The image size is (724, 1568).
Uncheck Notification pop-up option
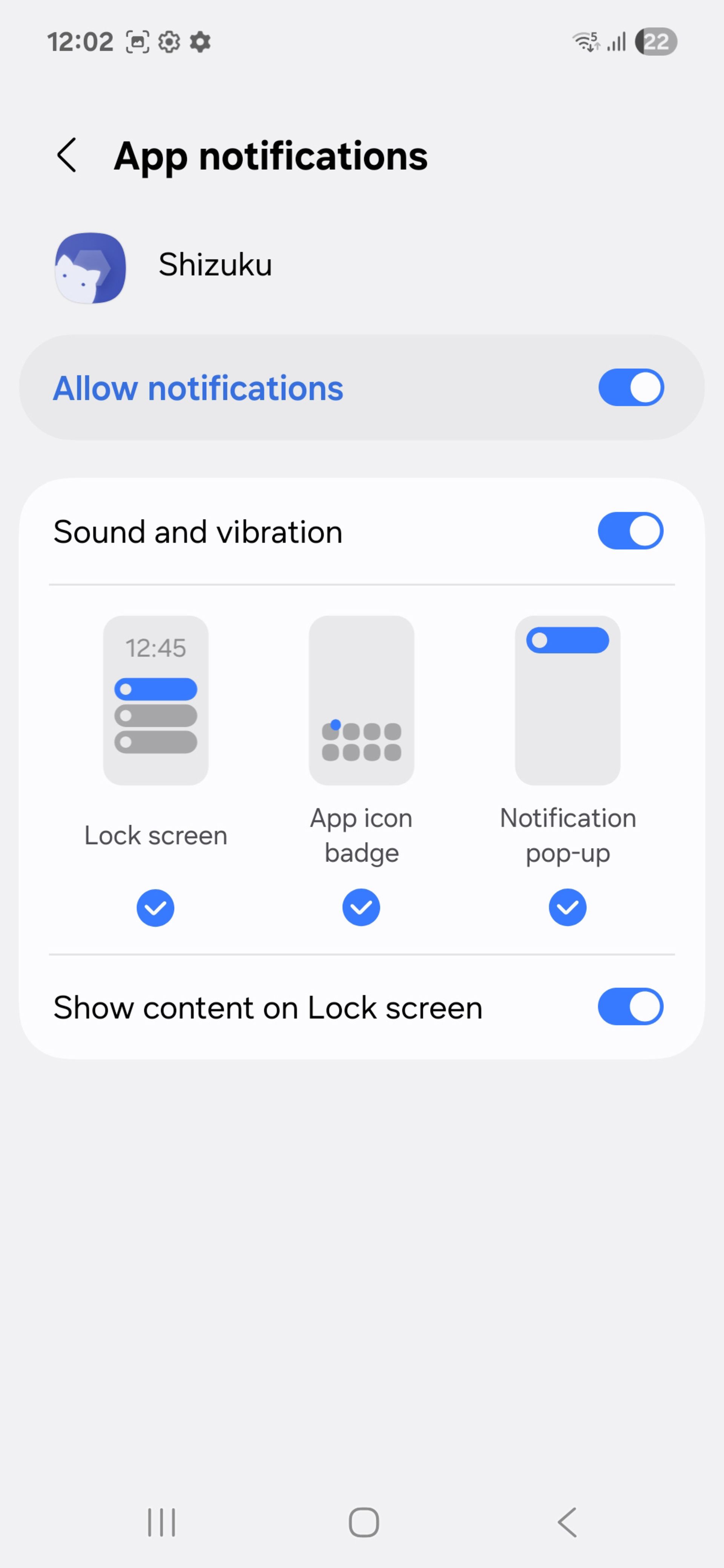pos(567,908)
